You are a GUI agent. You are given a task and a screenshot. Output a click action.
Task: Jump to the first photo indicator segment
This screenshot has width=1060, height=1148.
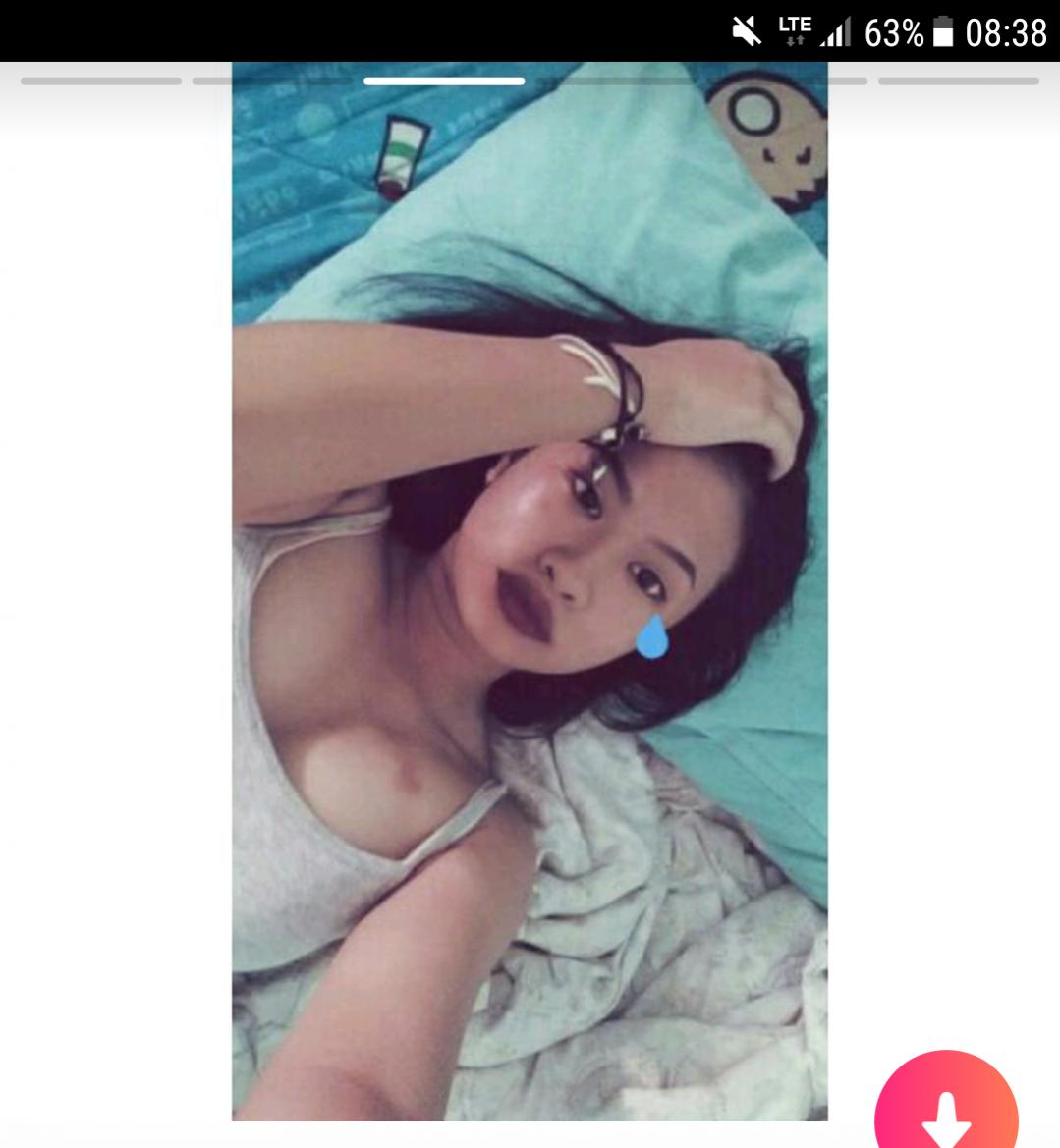[x=101, y=82]
